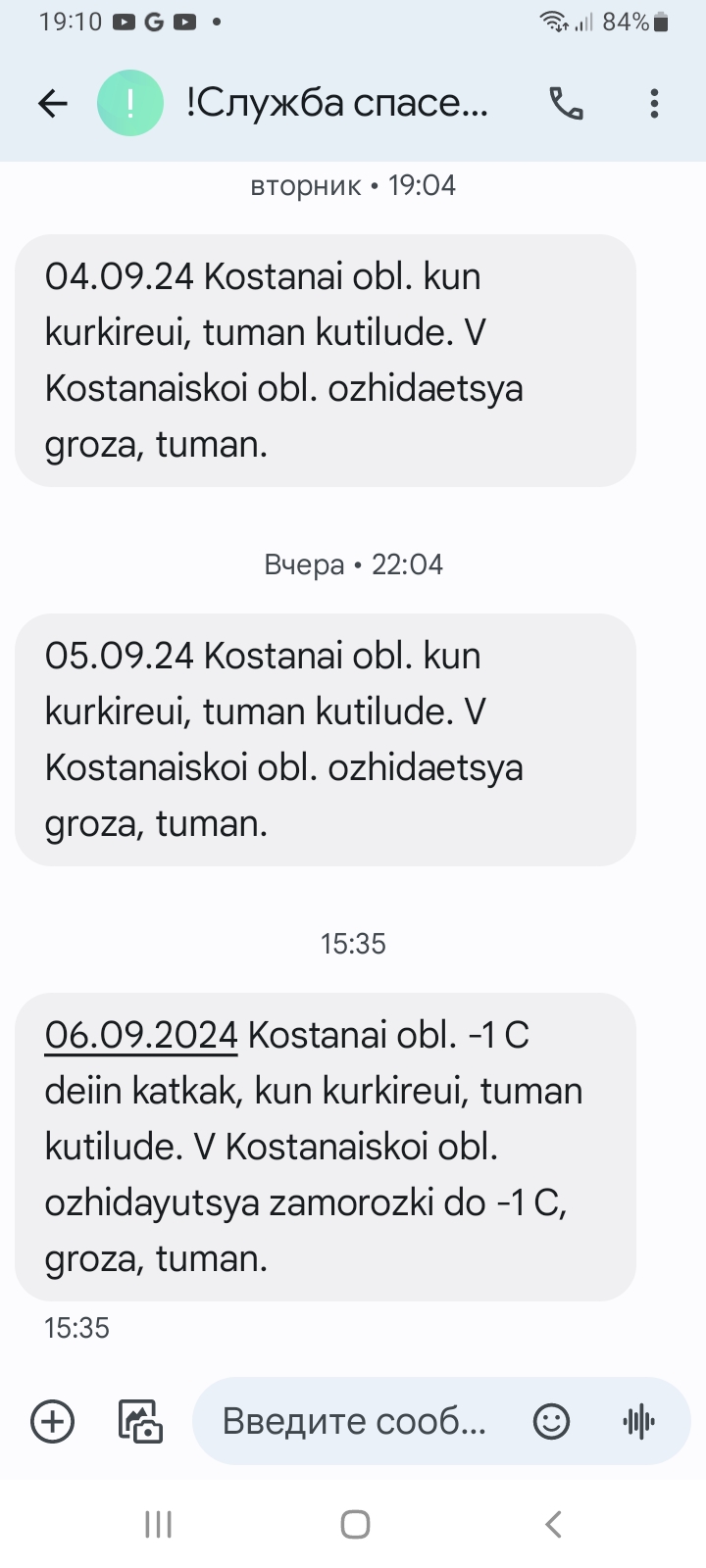The width and height of the screenshot is (706, 1568).
Task: Call the Служба спасения contact
Action: (567, 103)
